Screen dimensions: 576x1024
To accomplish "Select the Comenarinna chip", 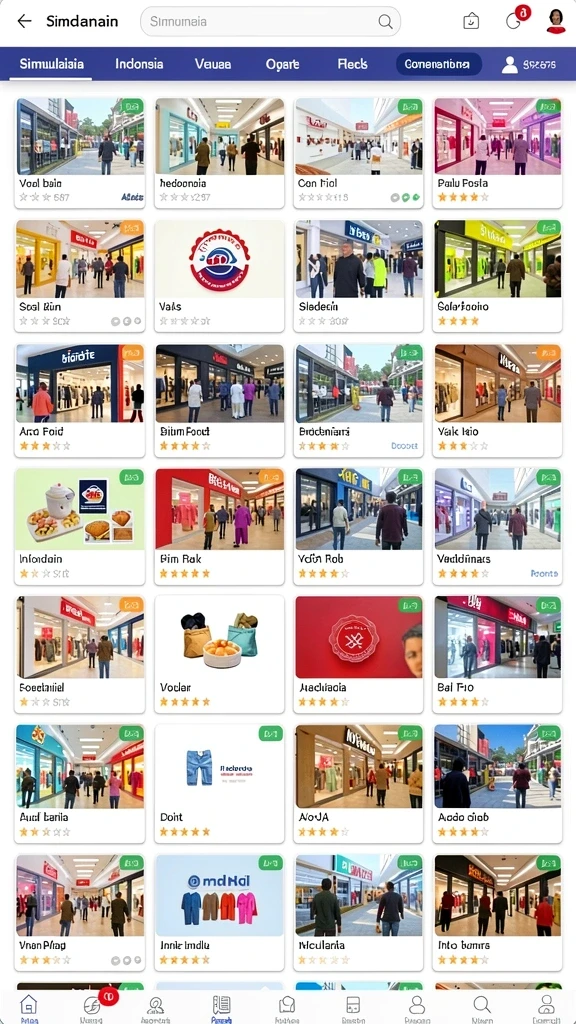I will [x=439, y=64].
